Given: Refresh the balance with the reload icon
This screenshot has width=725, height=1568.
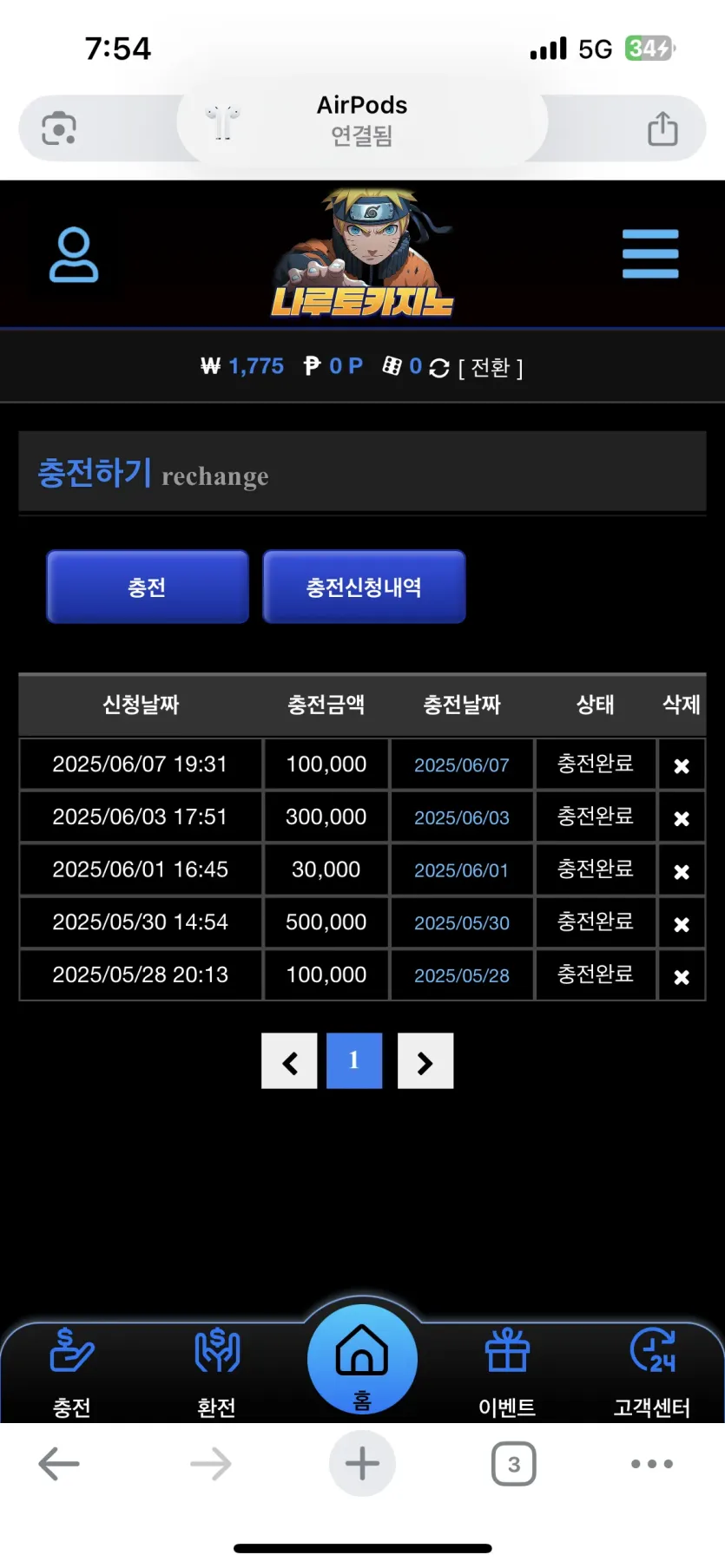Looking at the screenshot, I should 439,368.
